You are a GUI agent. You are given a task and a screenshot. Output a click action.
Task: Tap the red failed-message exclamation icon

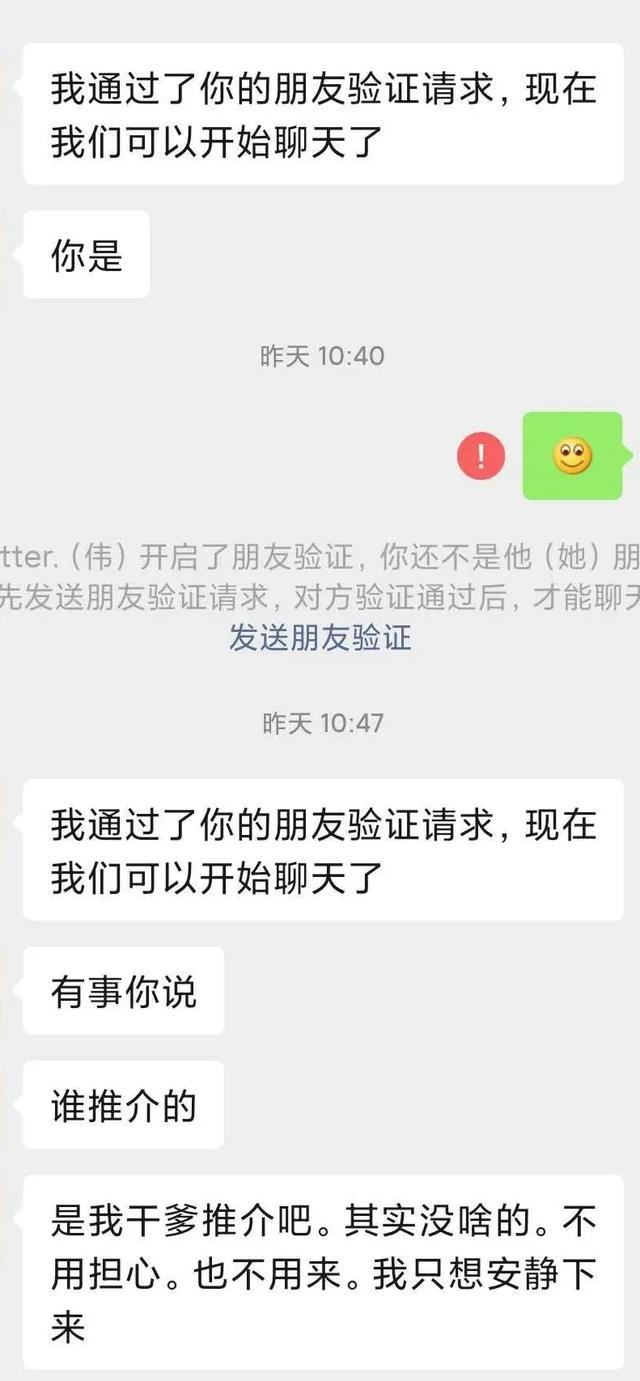click(x=481, y=457)
